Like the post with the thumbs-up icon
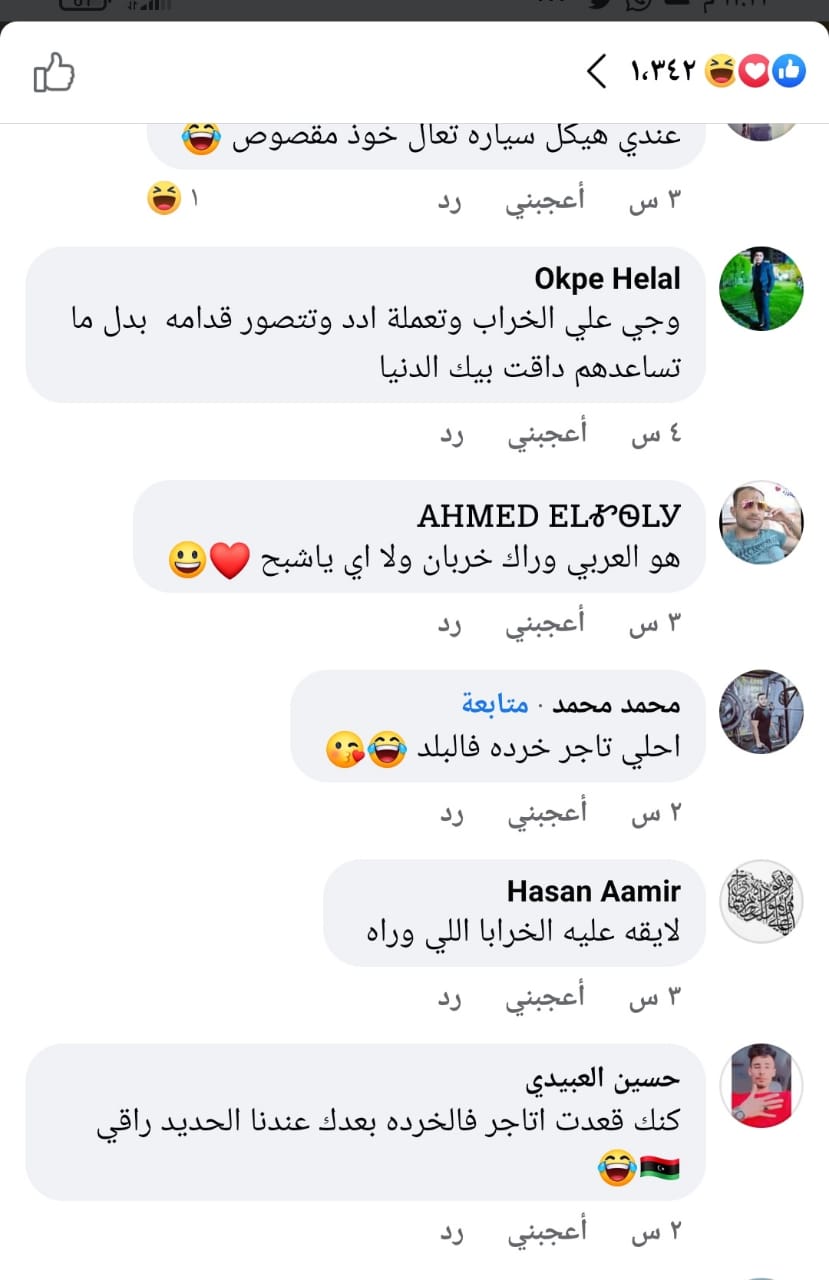The image size is (829, 1280). tap(54, 73)
